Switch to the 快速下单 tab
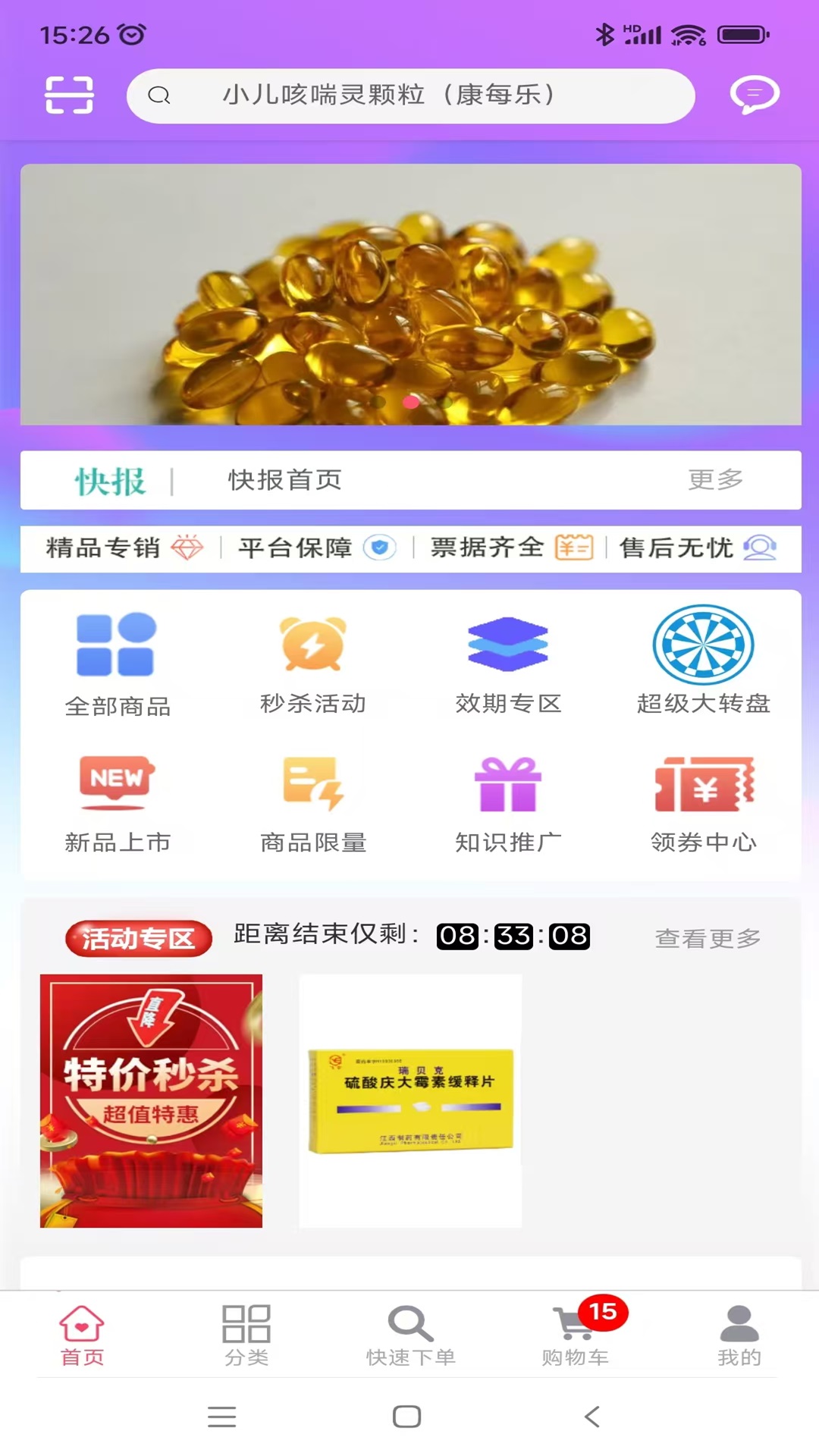The height and width of the screenshot is (1456, 819). tap(410, 1335)
